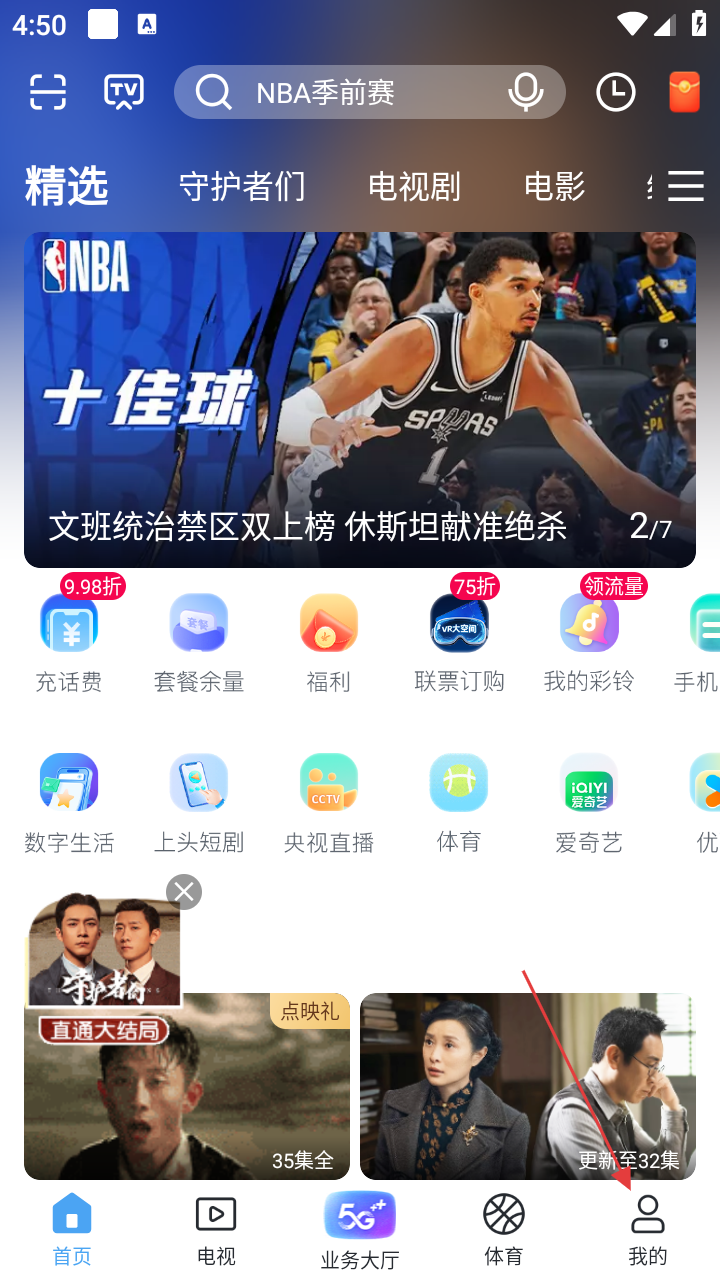This screenshot has width=720, height=1280.
Task: Tap the NBA季前赛 search box
Action: click(350, 92)
